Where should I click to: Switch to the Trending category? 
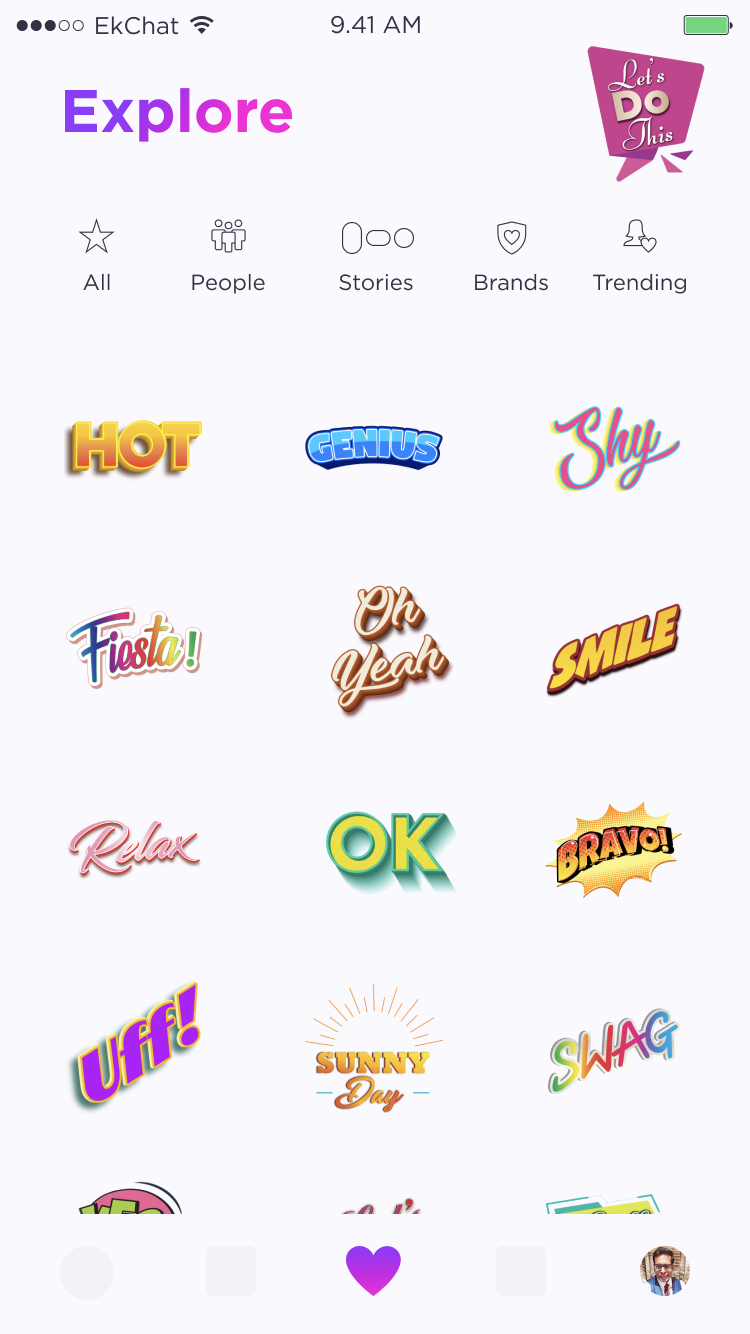pyautogui.click(x=640, y=256)
